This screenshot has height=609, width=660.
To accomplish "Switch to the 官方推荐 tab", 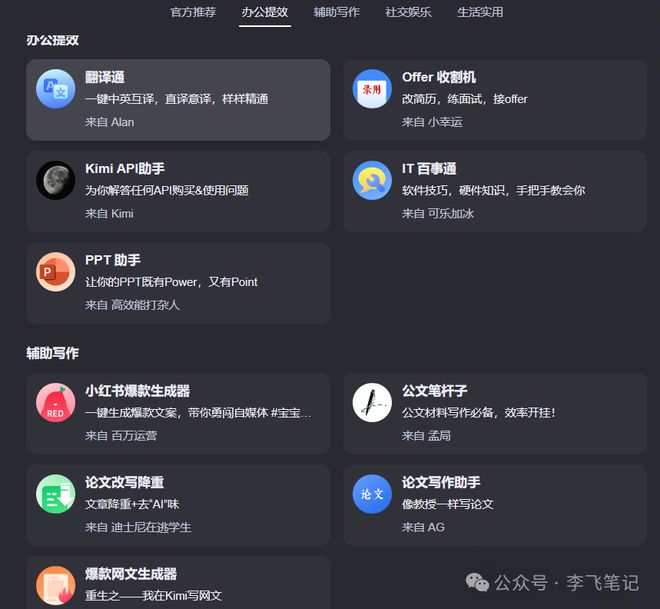I will click(x=193, y=12).
